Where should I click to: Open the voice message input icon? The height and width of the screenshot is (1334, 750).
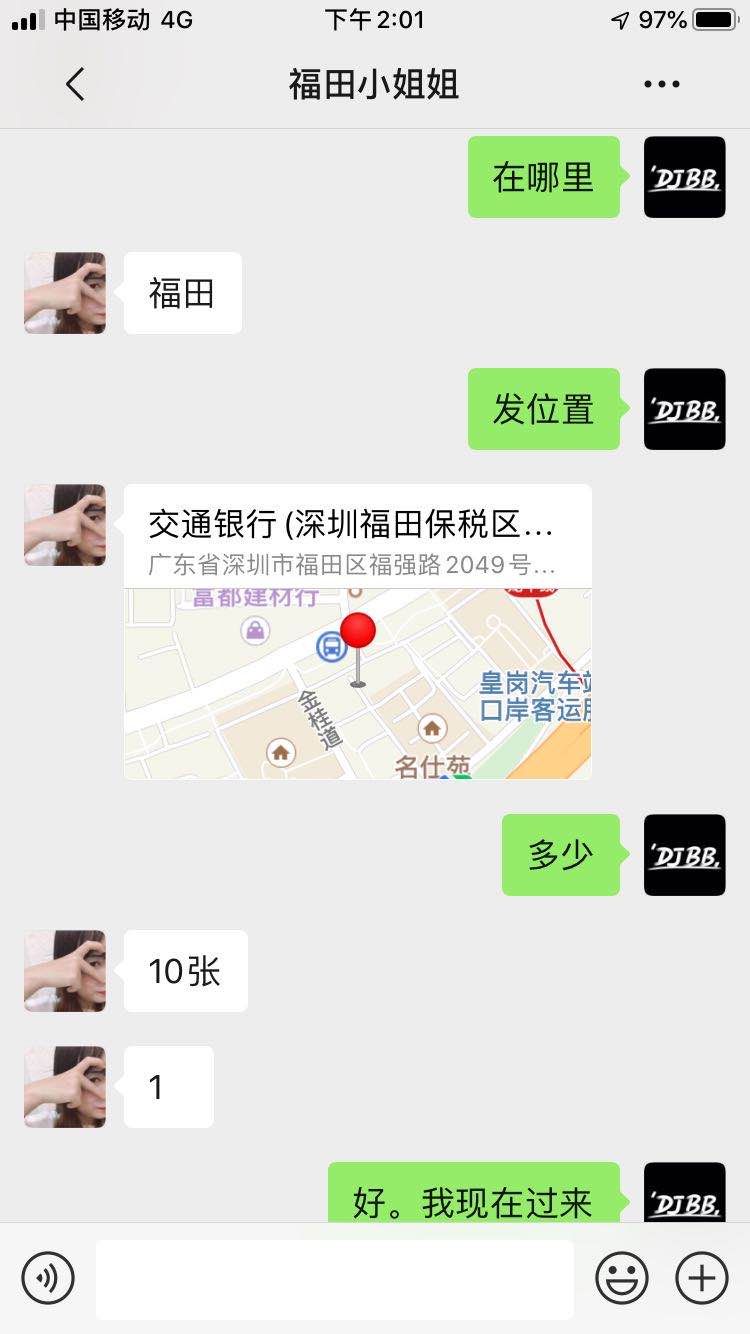[47, 1277]
